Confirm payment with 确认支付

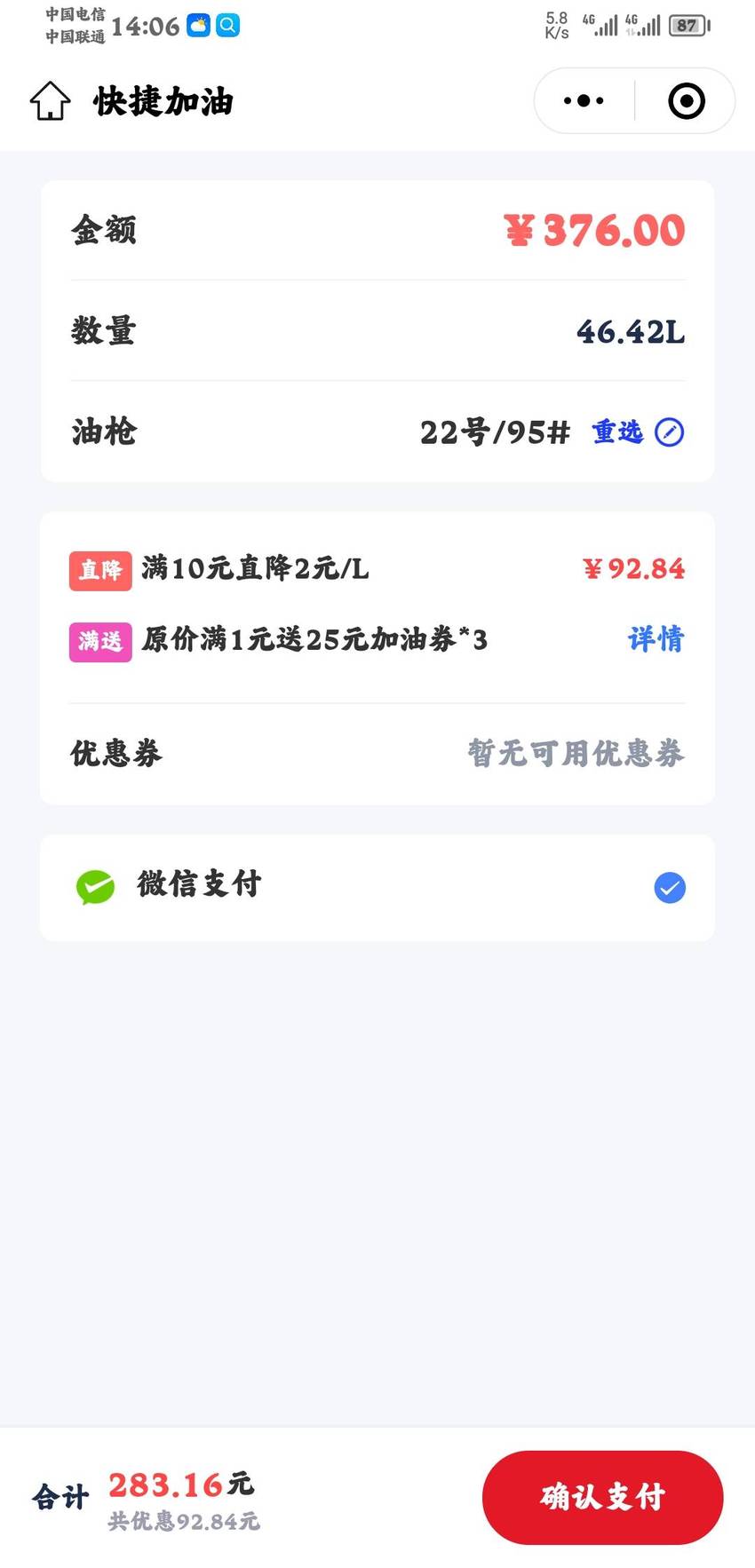(602, 1497)
